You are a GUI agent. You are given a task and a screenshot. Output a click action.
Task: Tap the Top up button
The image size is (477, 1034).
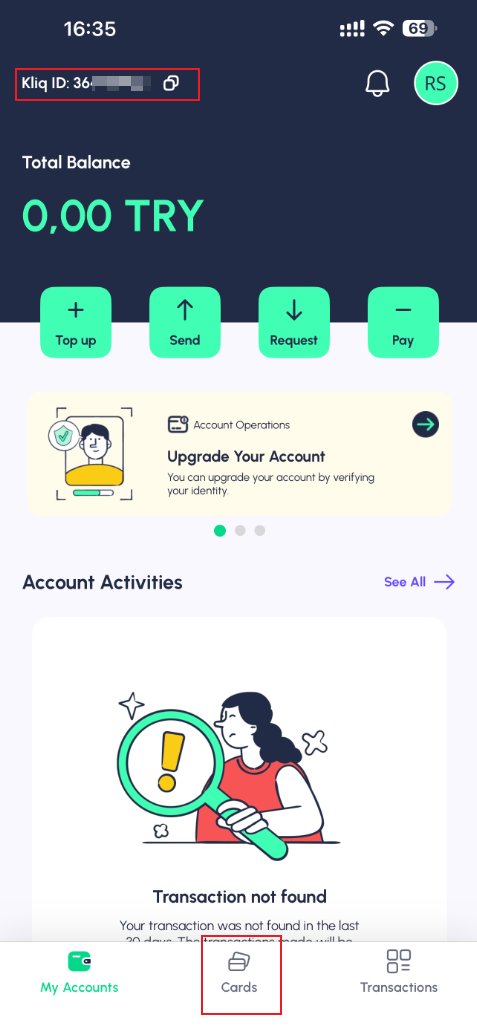tap(76, 322)
